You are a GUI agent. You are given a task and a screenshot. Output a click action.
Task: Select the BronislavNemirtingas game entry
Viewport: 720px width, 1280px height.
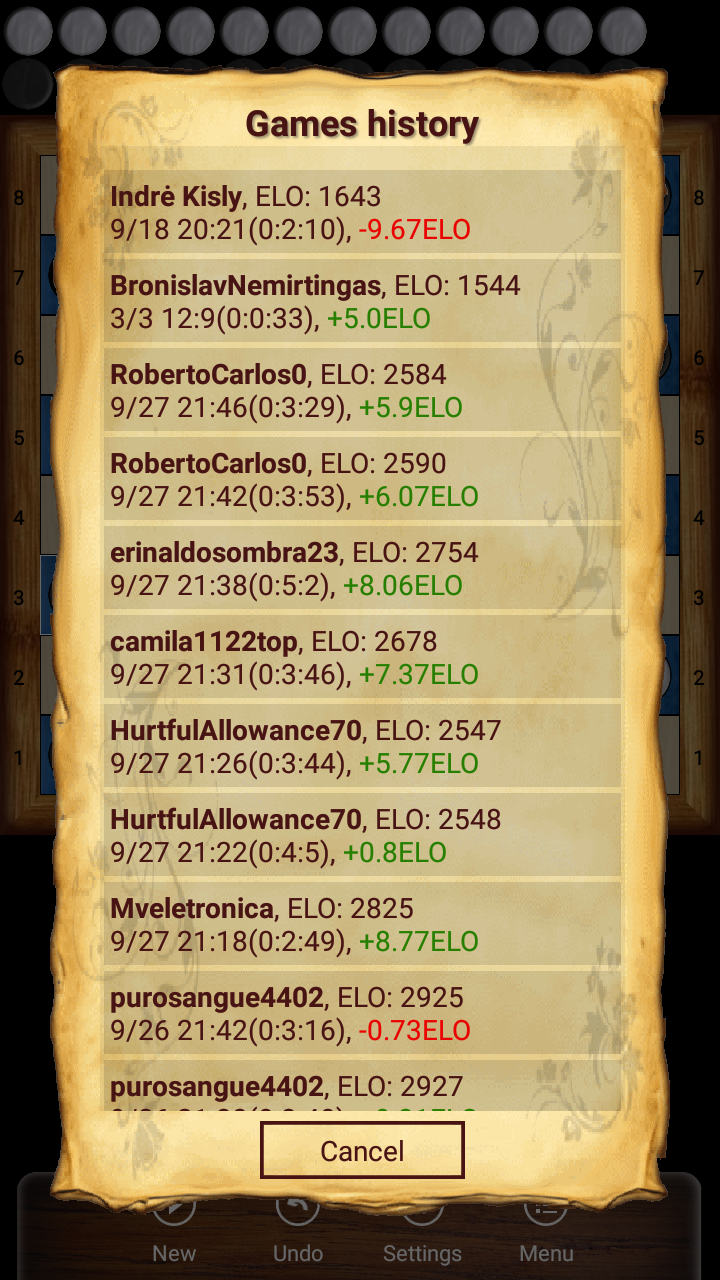coord(362,301)
